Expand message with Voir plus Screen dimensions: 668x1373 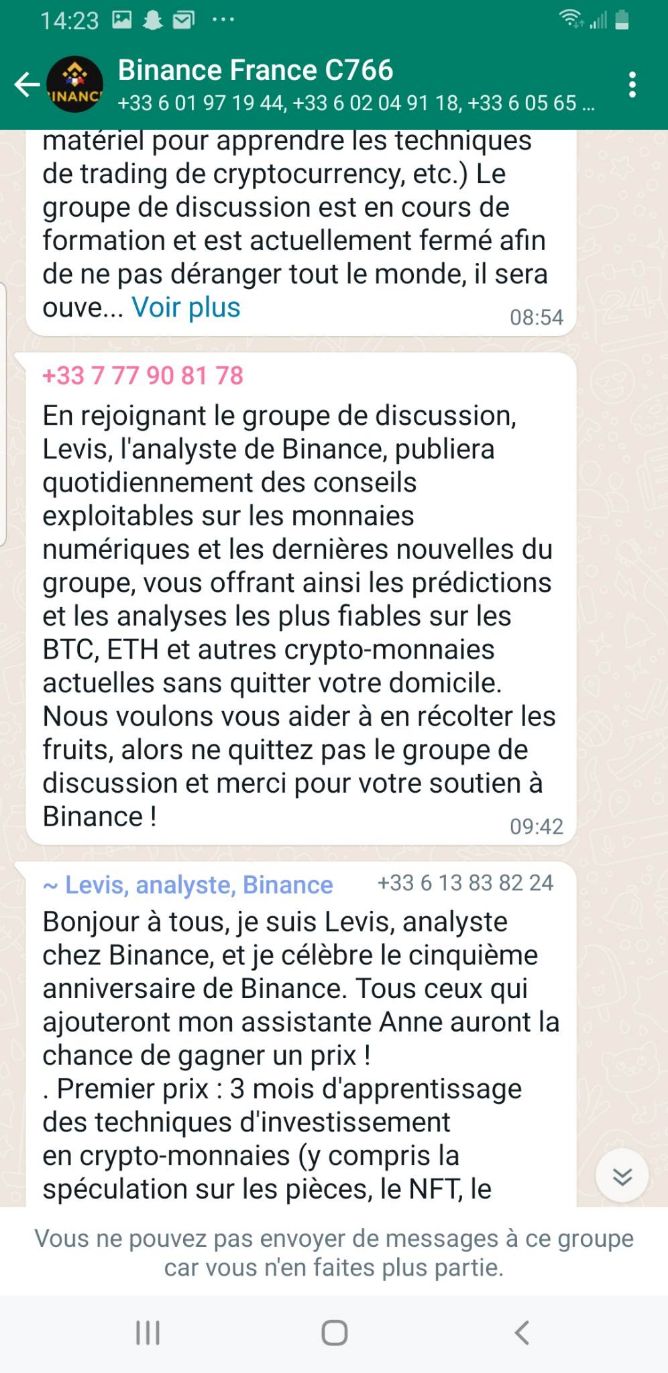click(186, 307)
